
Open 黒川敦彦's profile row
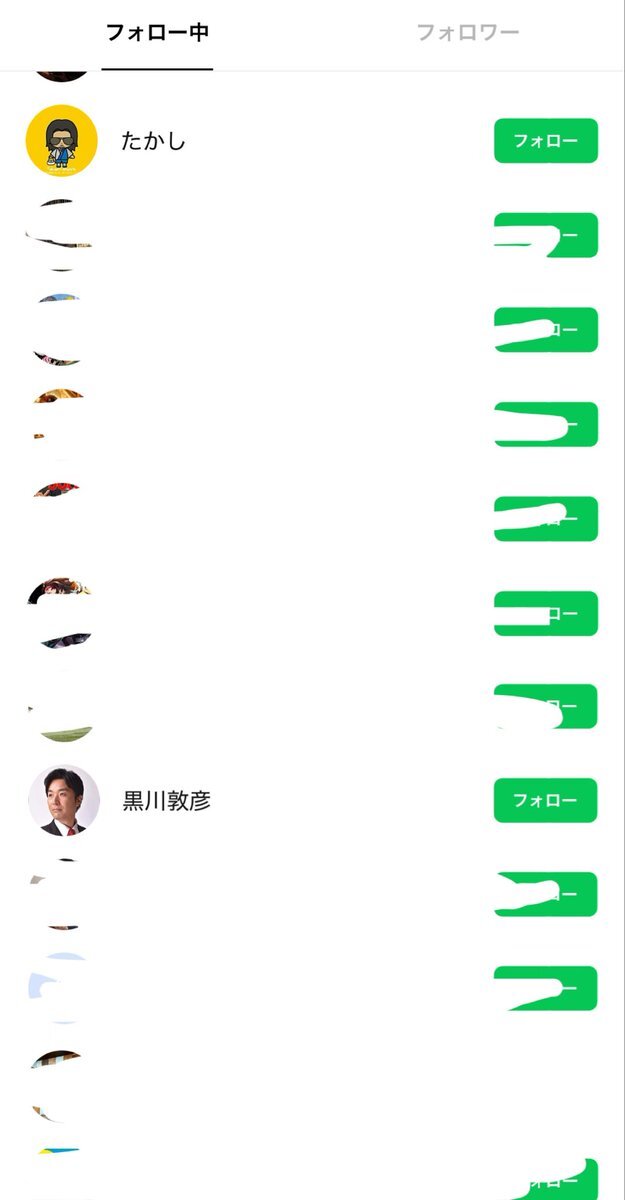coord(166,800)
